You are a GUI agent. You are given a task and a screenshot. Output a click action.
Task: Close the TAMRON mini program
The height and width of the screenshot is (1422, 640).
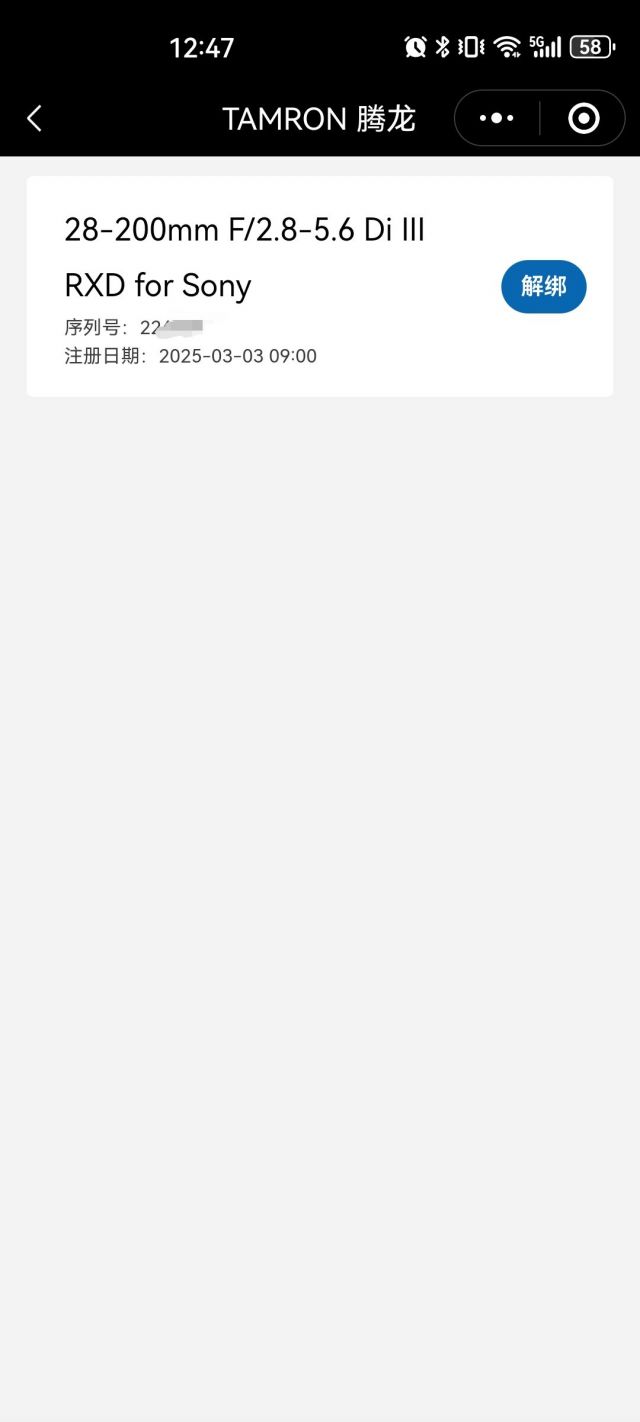583,119
